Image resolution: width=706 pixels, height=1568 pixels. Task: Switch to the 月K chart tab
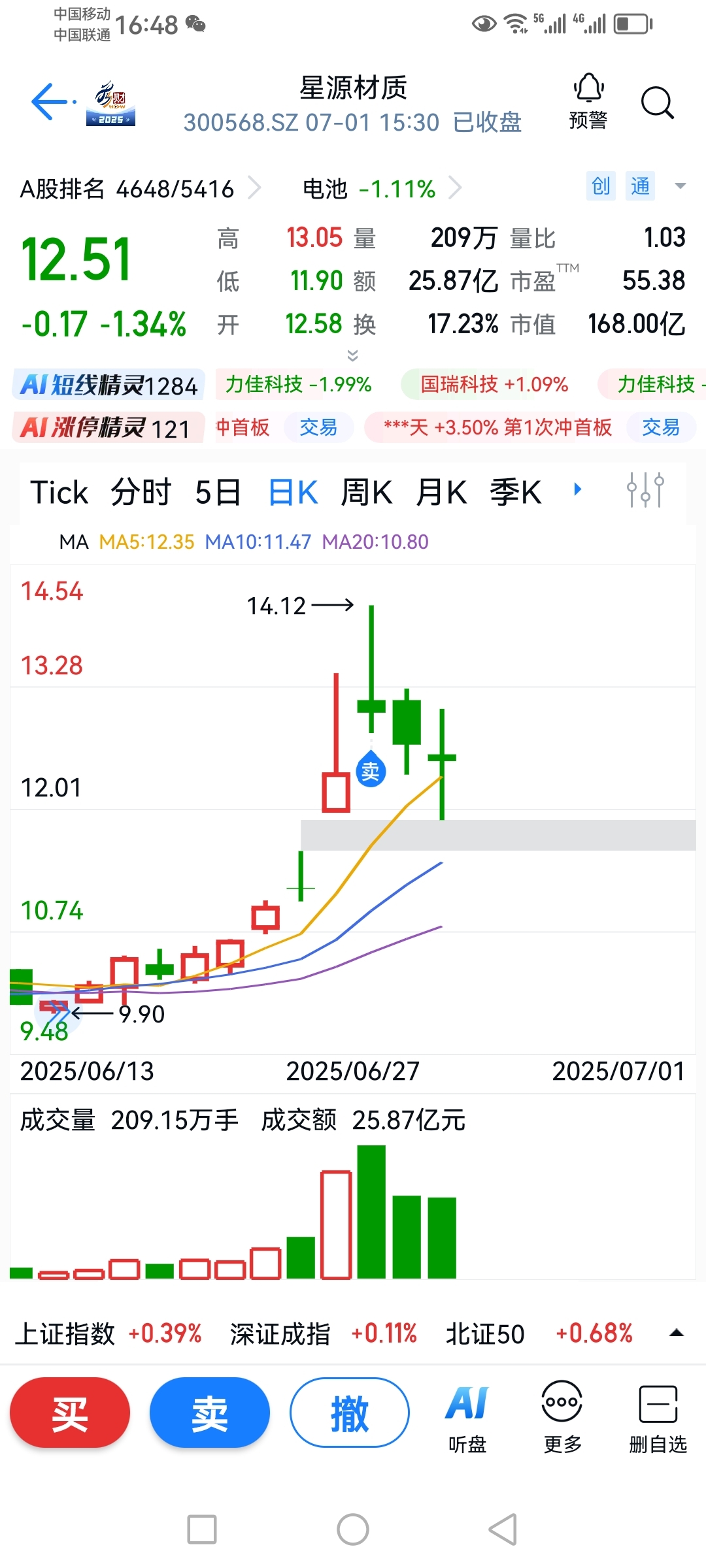pyautogui.click(x=442, y=492)
